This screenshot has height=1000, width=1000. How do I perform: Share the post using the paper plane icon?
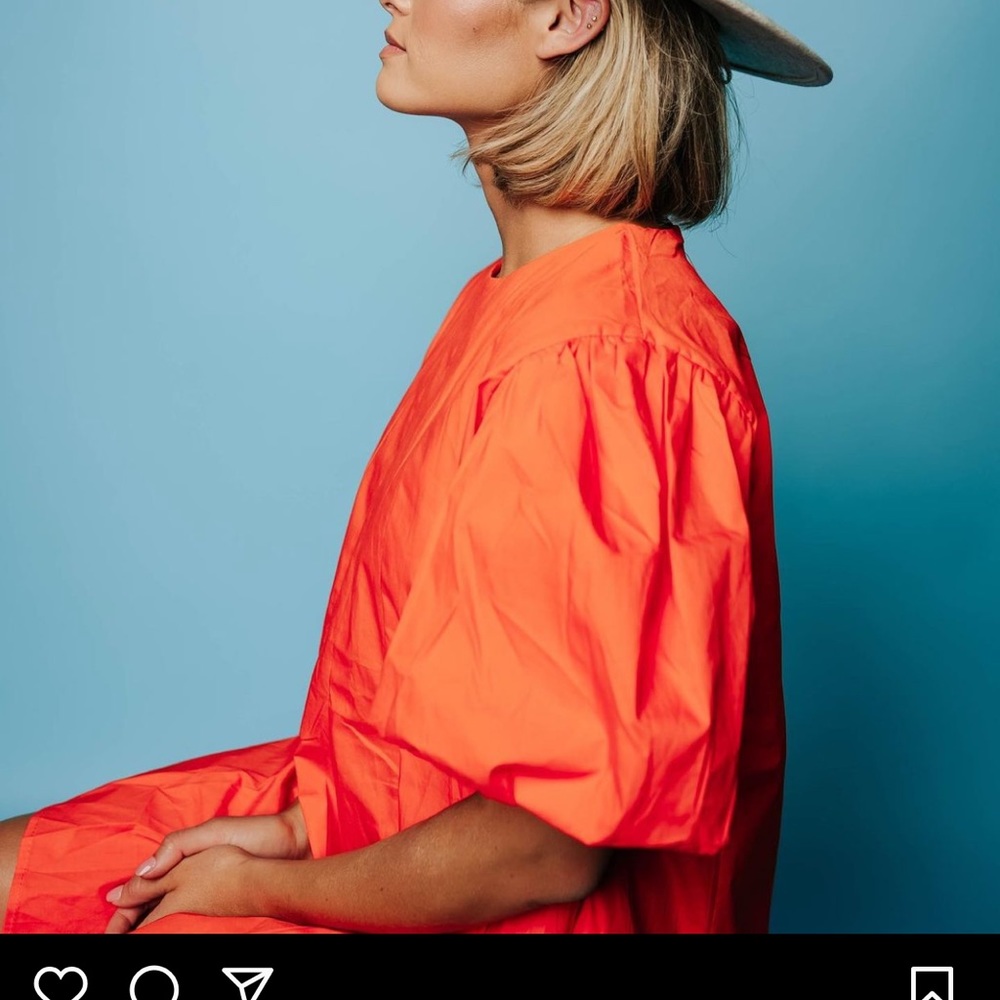pos(247,984)
